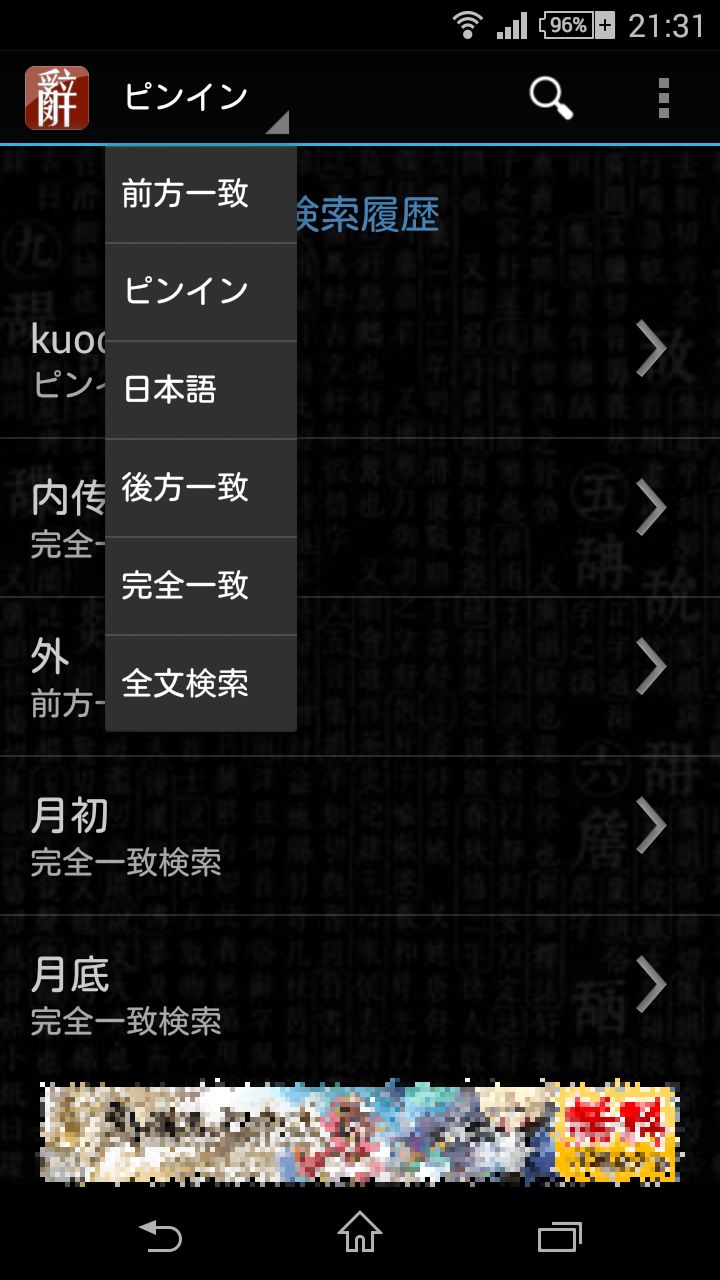The image size is (720, 1280).
Task: Open the advertisement banner
Action: [360, 1132]
